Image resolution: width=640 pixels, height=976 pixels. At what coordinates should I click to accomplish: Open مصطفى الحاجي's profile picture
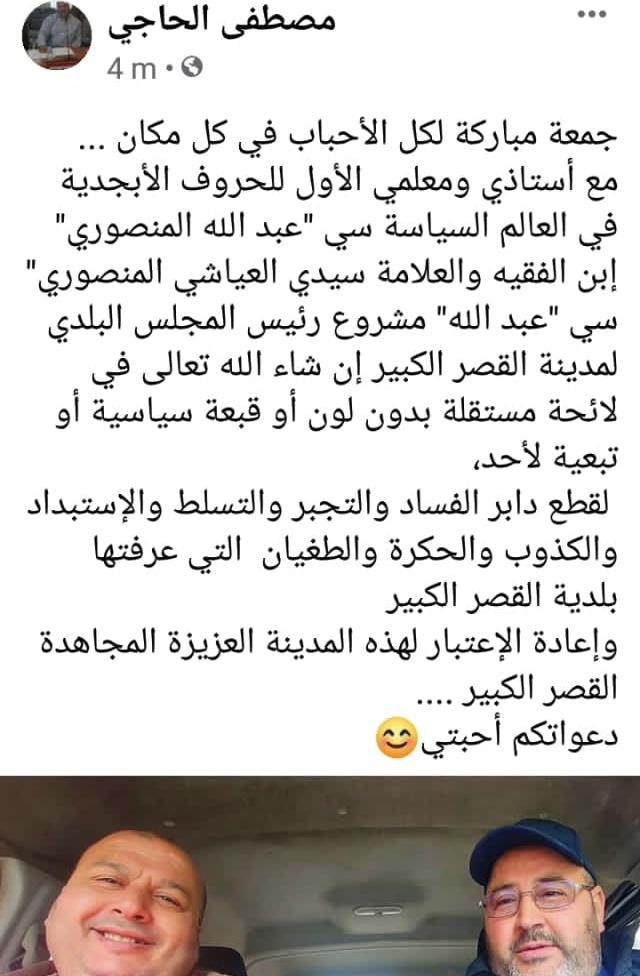(57, 34)
